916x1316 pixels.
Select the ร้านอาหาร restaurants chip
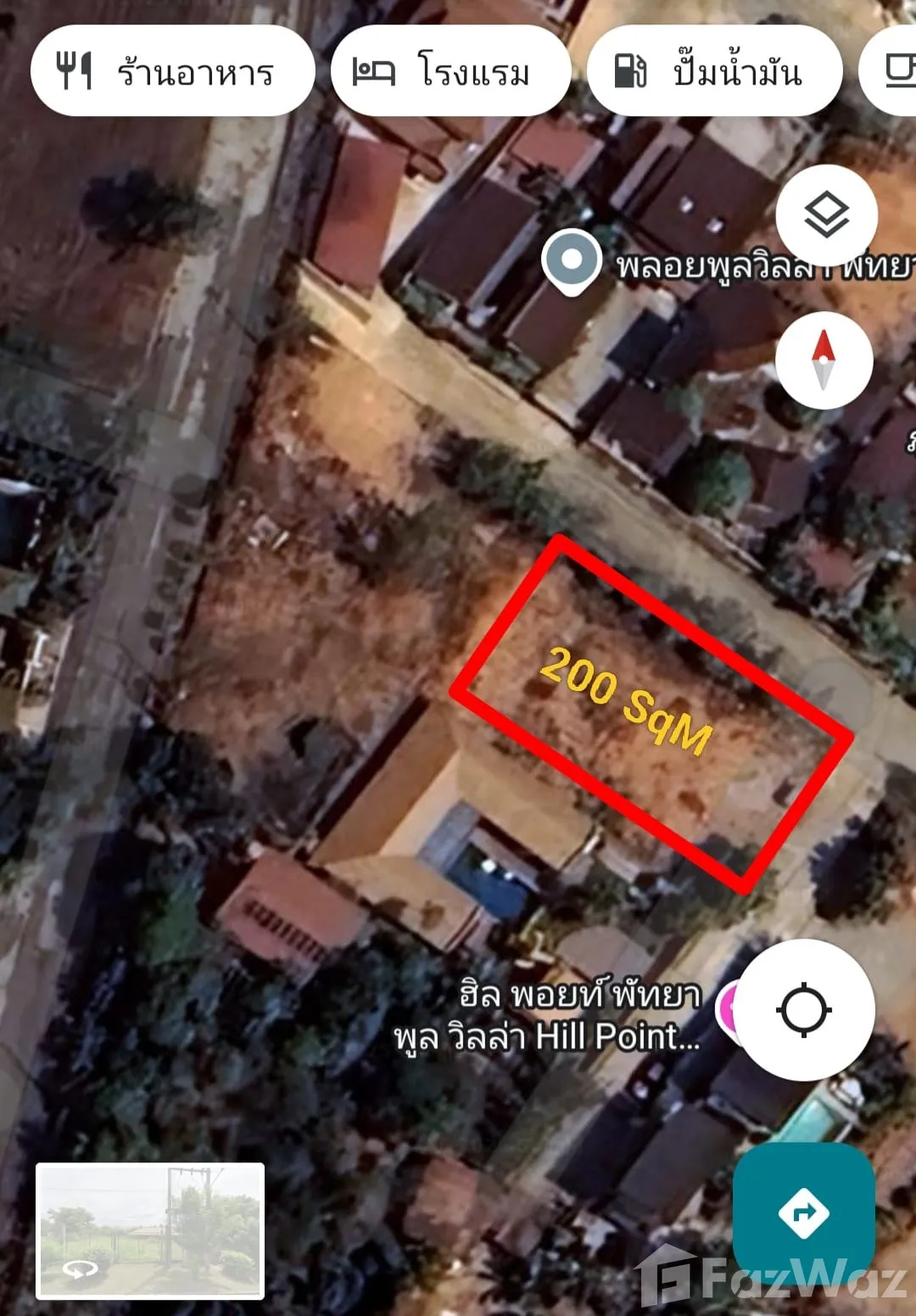172,71
